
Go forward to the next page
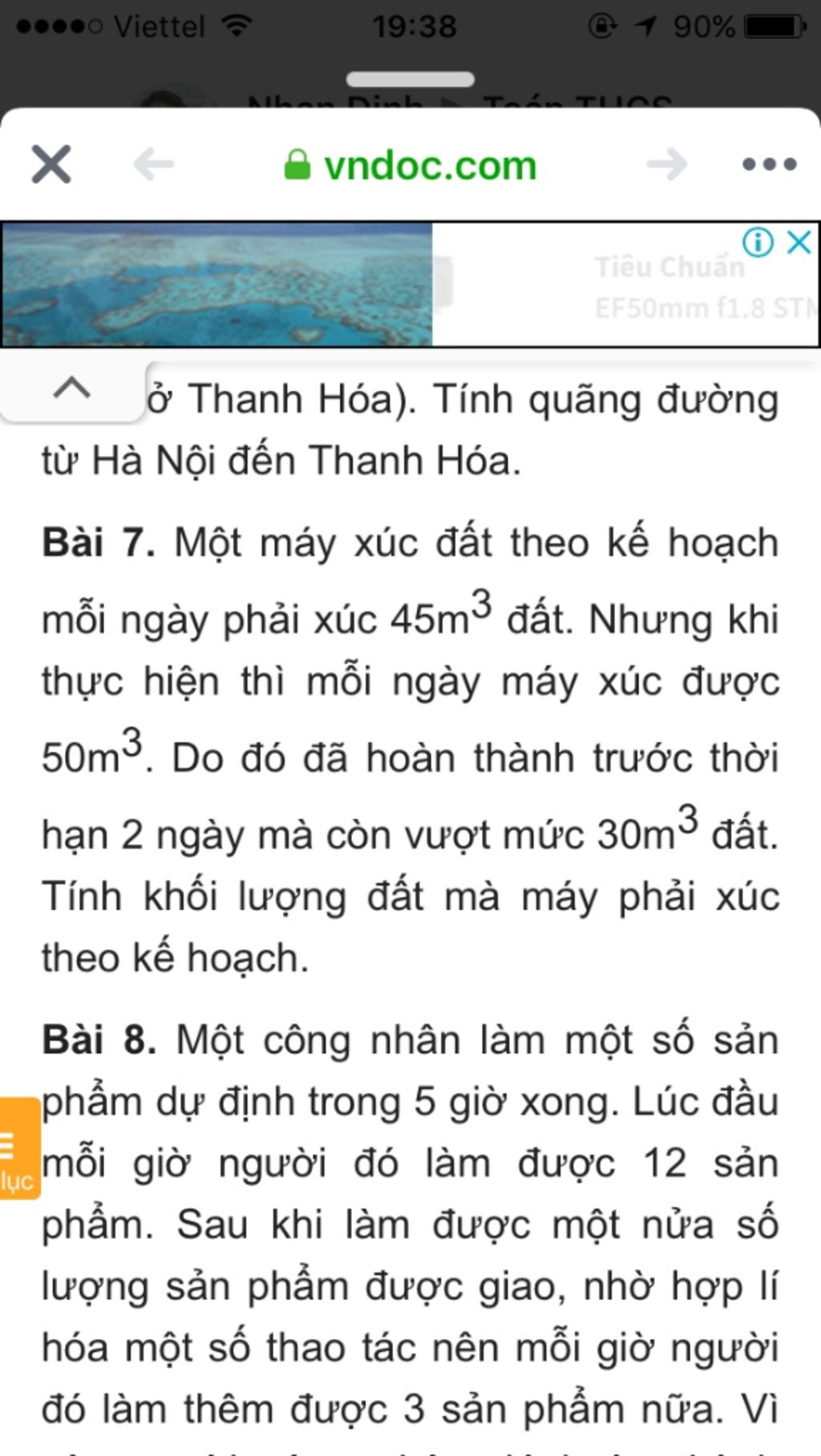pyautogui.click(x=667, y=165)
